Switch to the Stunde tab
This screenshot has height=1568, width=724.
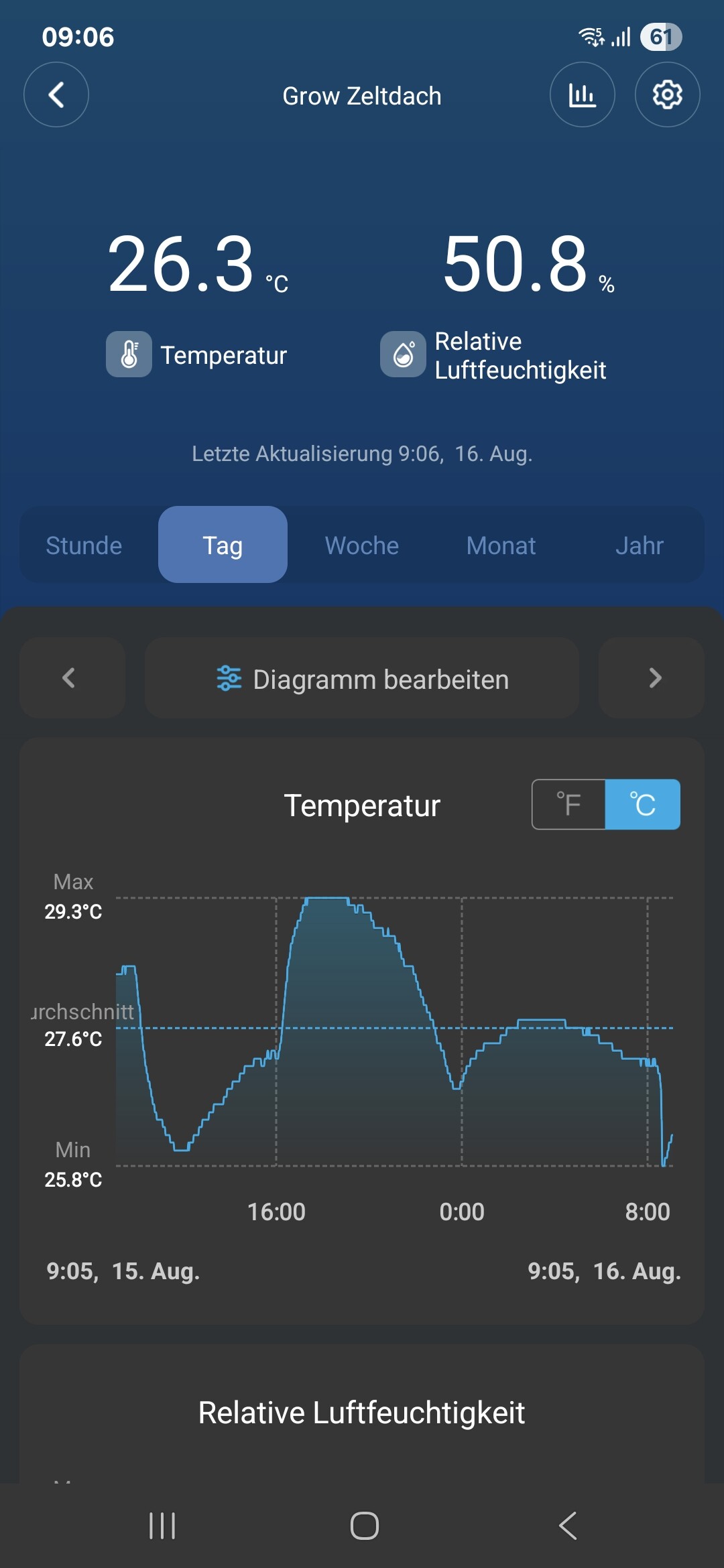pos(84,545)
